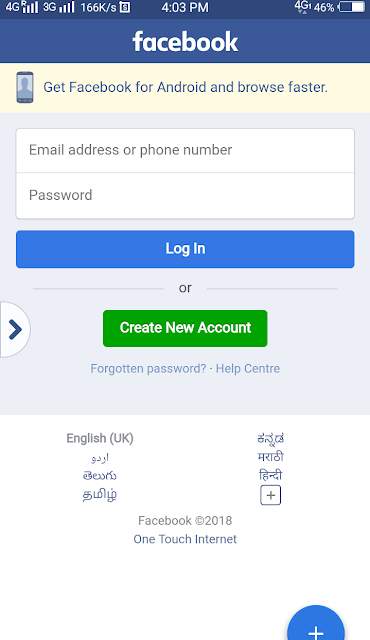
Task: Tap the blue floating plus button
Action: pyautogui.click(x=316, y=623)
